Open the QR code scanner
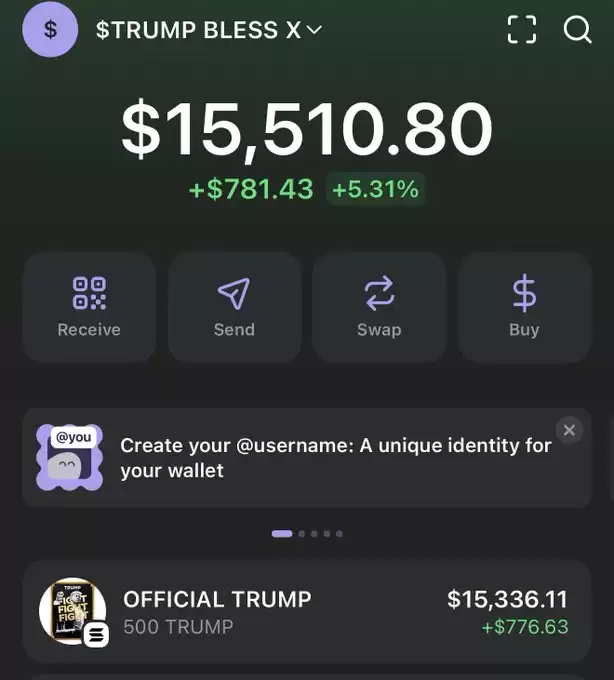614x680 pixels. click(522, 30)
